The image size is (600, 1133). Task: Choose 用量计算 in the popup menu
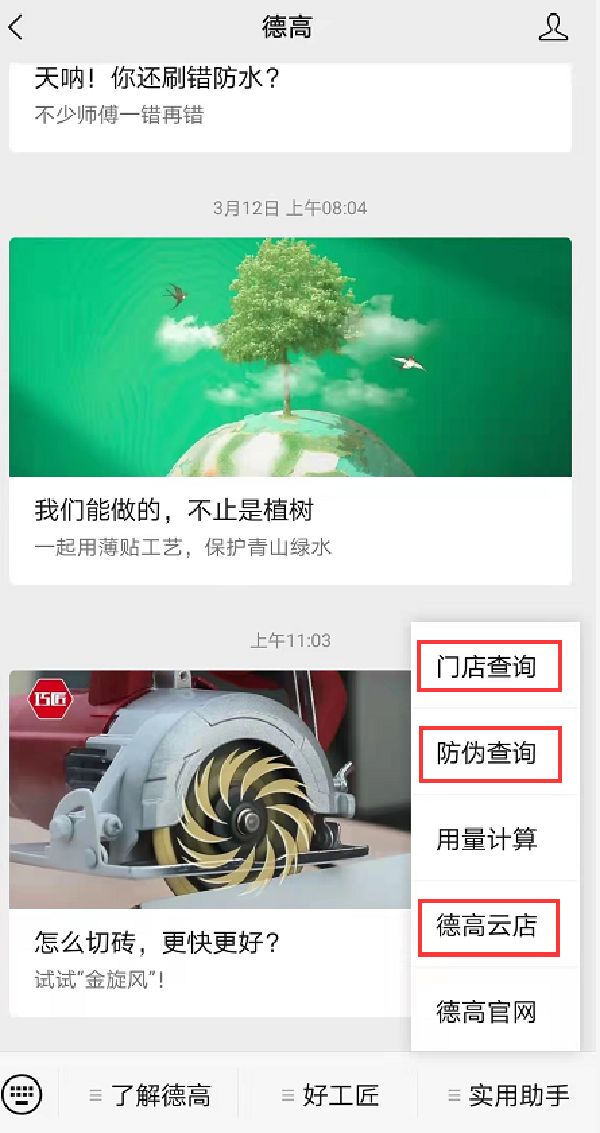coord(487,839)
